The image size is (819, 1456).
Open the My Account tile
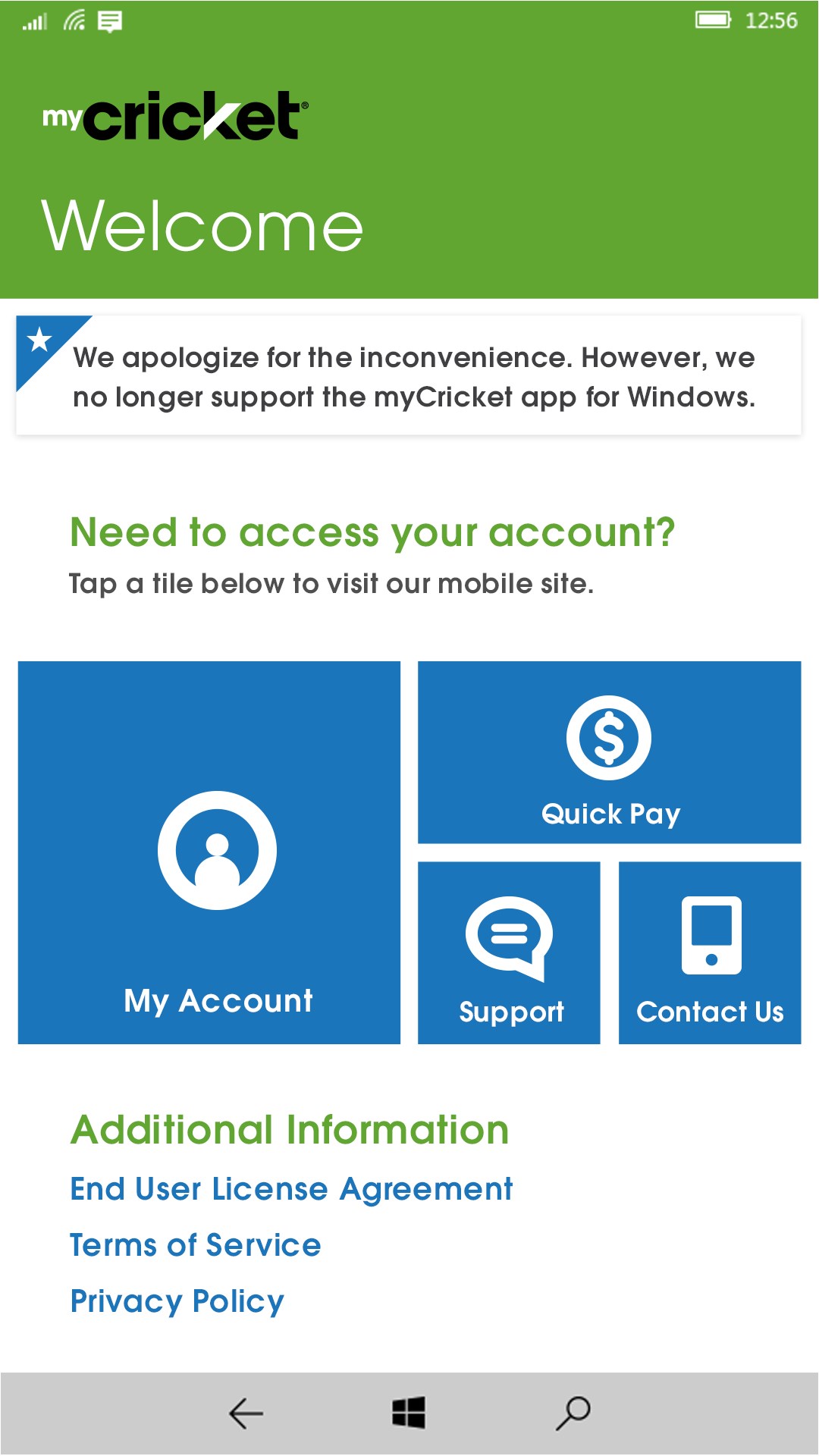point(209,852)
